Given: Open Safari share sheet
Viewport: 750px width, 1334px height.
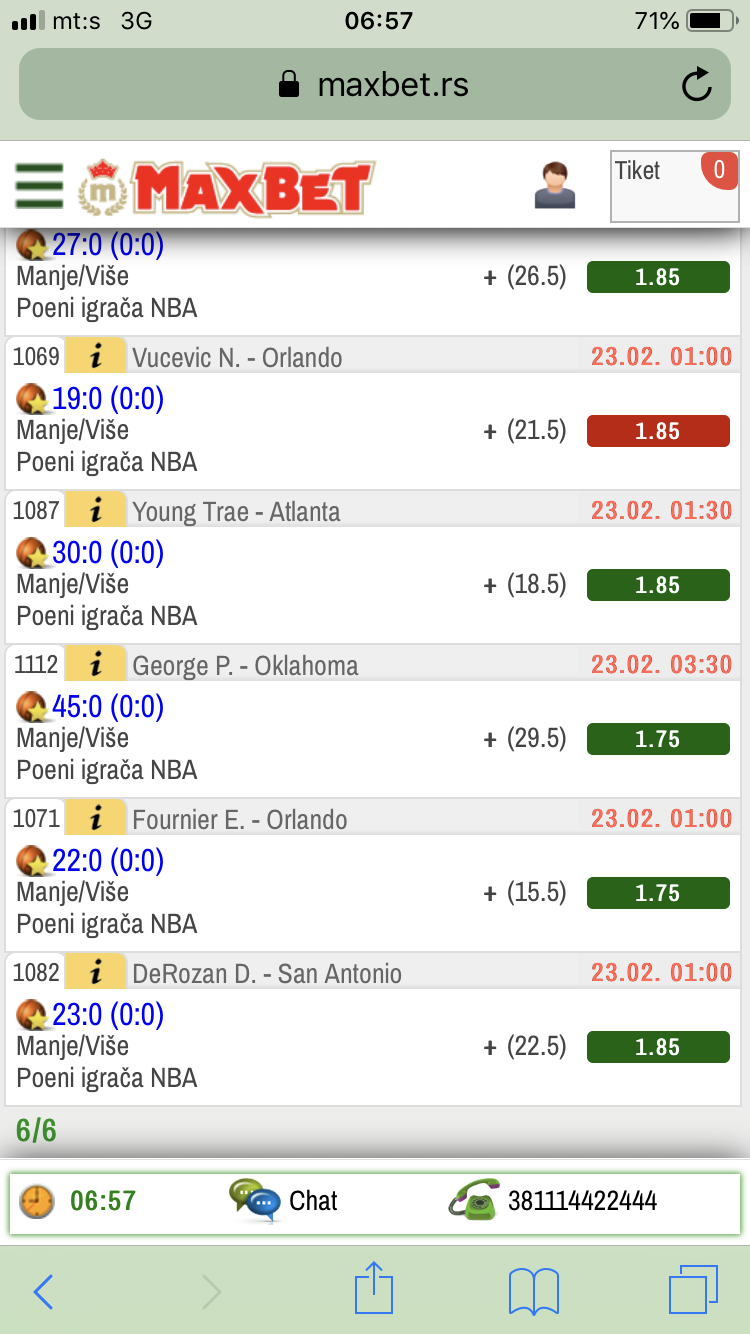Looking at the screenshot, I should pos(374,1290).
